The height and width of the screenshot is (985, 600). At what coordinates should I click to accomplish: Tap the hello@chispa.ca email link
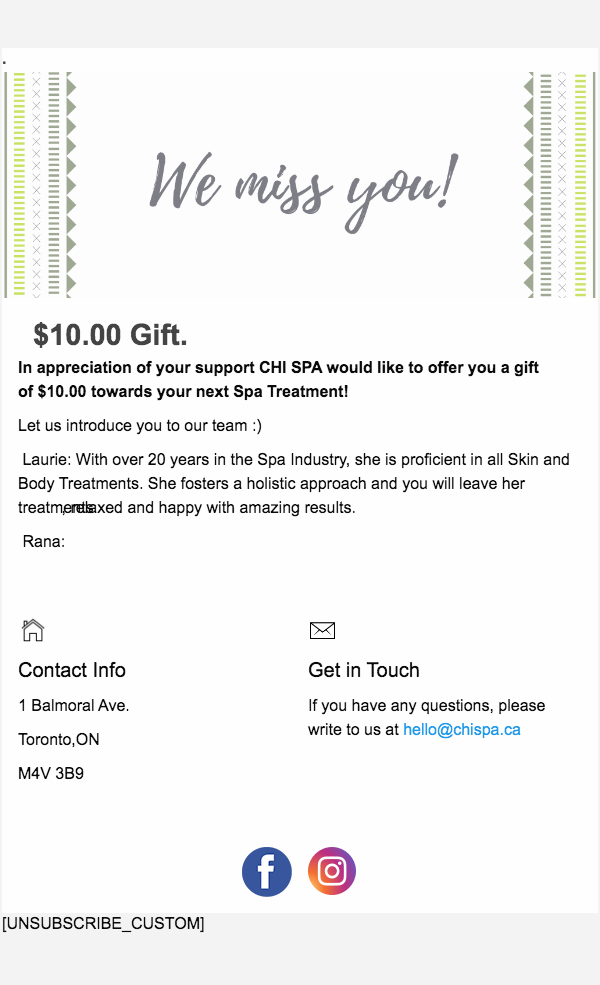click(x=461, y=730)
